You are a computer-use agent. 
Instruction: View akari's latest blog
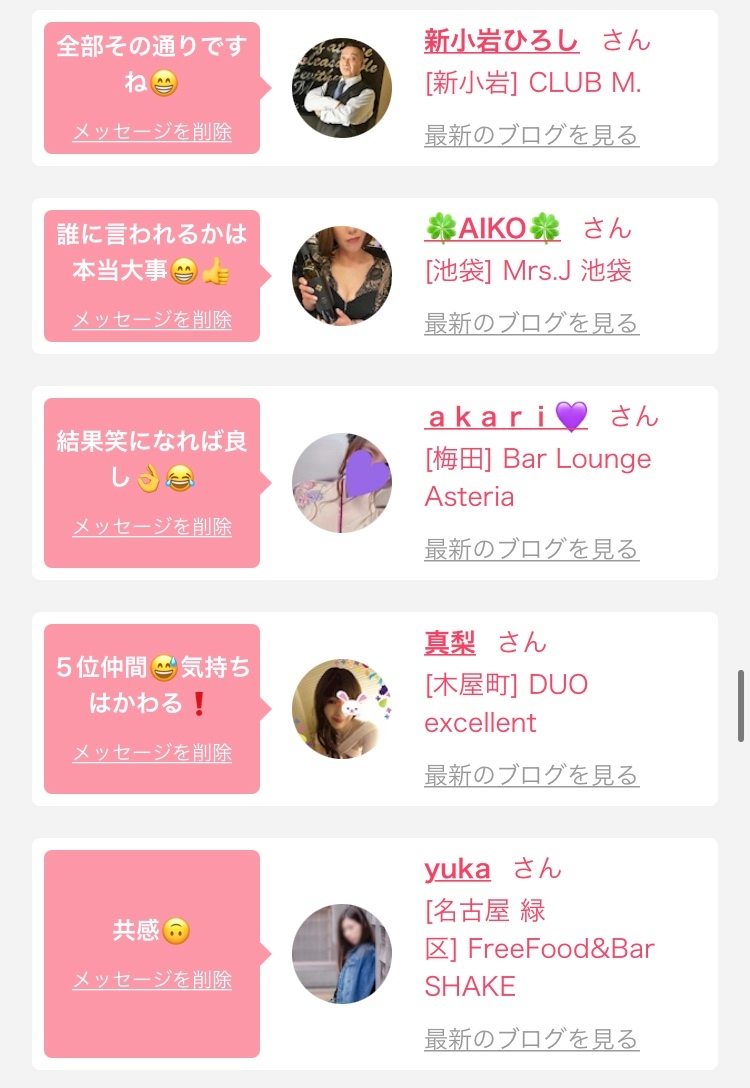pos(531,550)
